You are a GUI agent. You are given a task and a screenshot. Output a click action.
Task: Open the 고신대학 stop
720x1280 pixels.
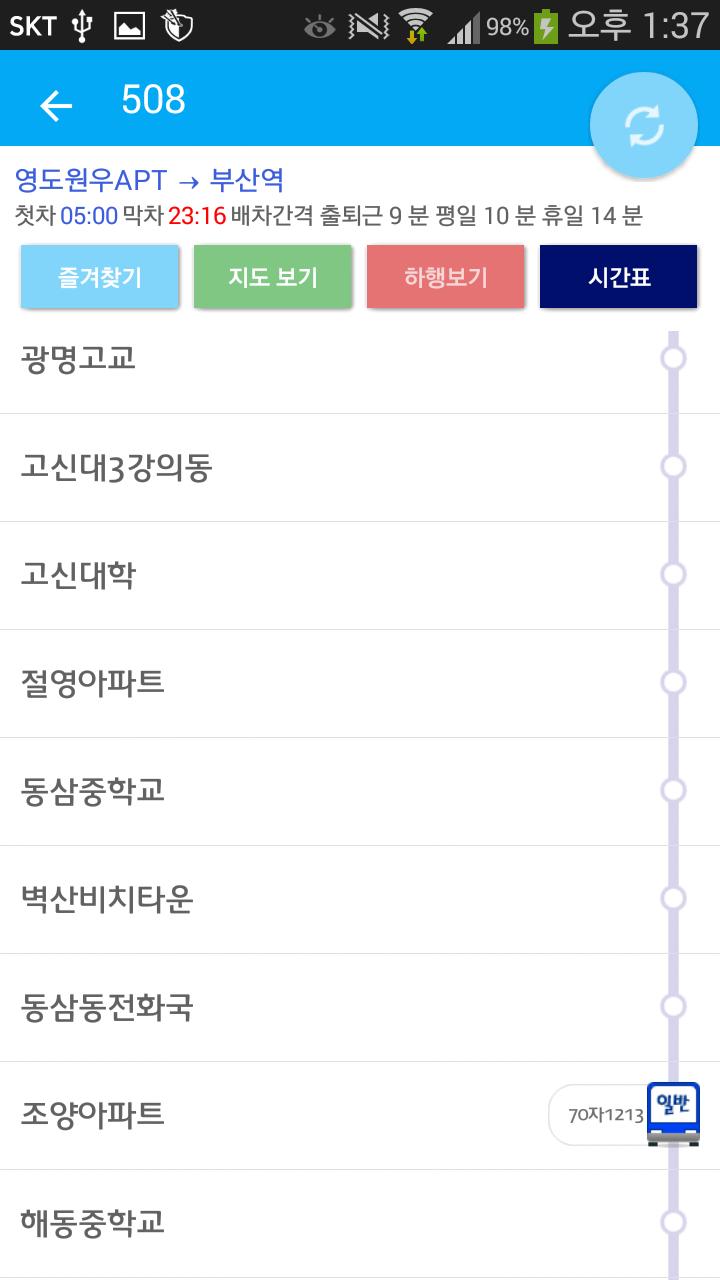(360, 575)
